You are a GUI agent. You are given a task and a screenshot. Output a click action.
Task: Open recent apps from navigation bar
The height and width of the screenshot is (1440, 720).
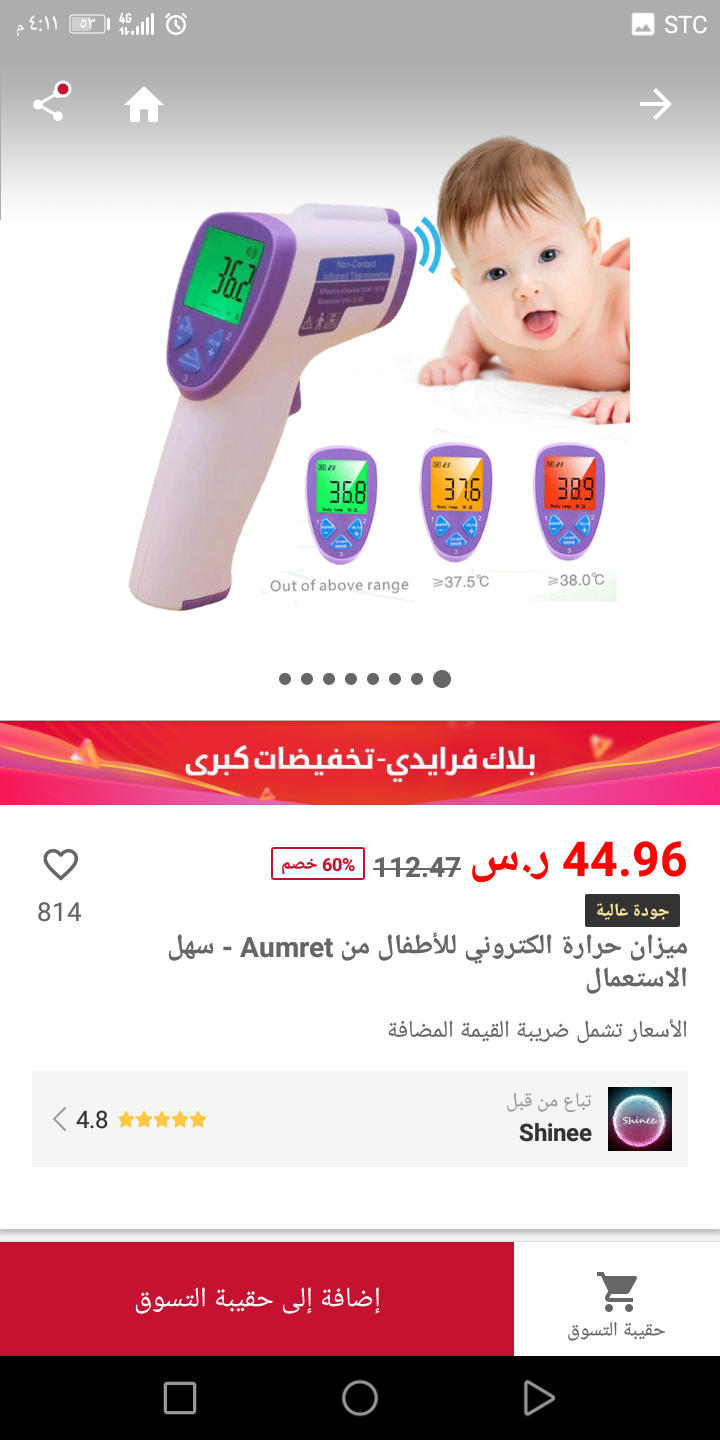pyautogui.click(x=180, y=1398)
